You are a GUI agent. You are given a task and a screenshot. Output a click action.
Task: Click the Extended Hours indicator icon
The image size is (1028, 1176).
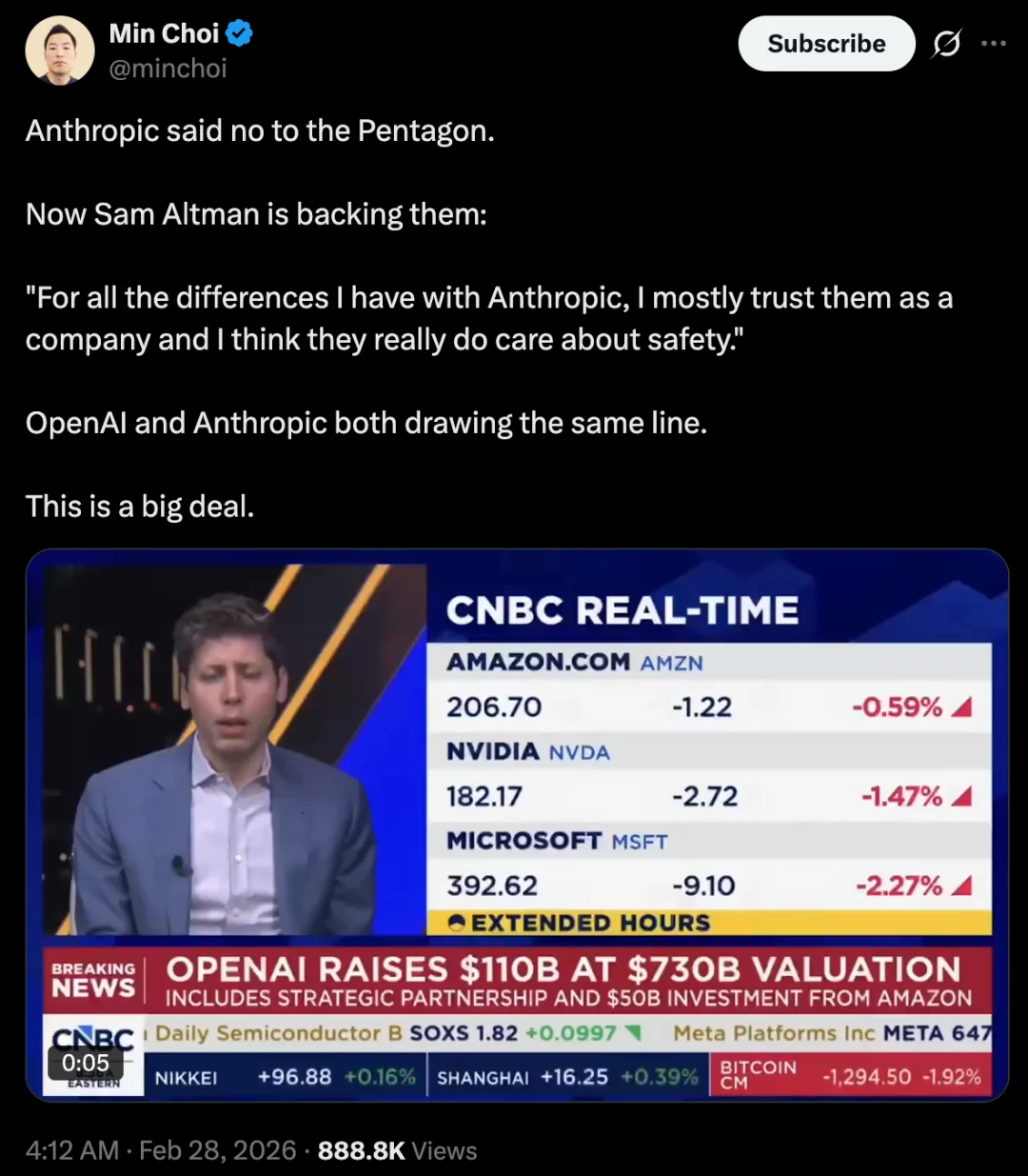[456, 922]
